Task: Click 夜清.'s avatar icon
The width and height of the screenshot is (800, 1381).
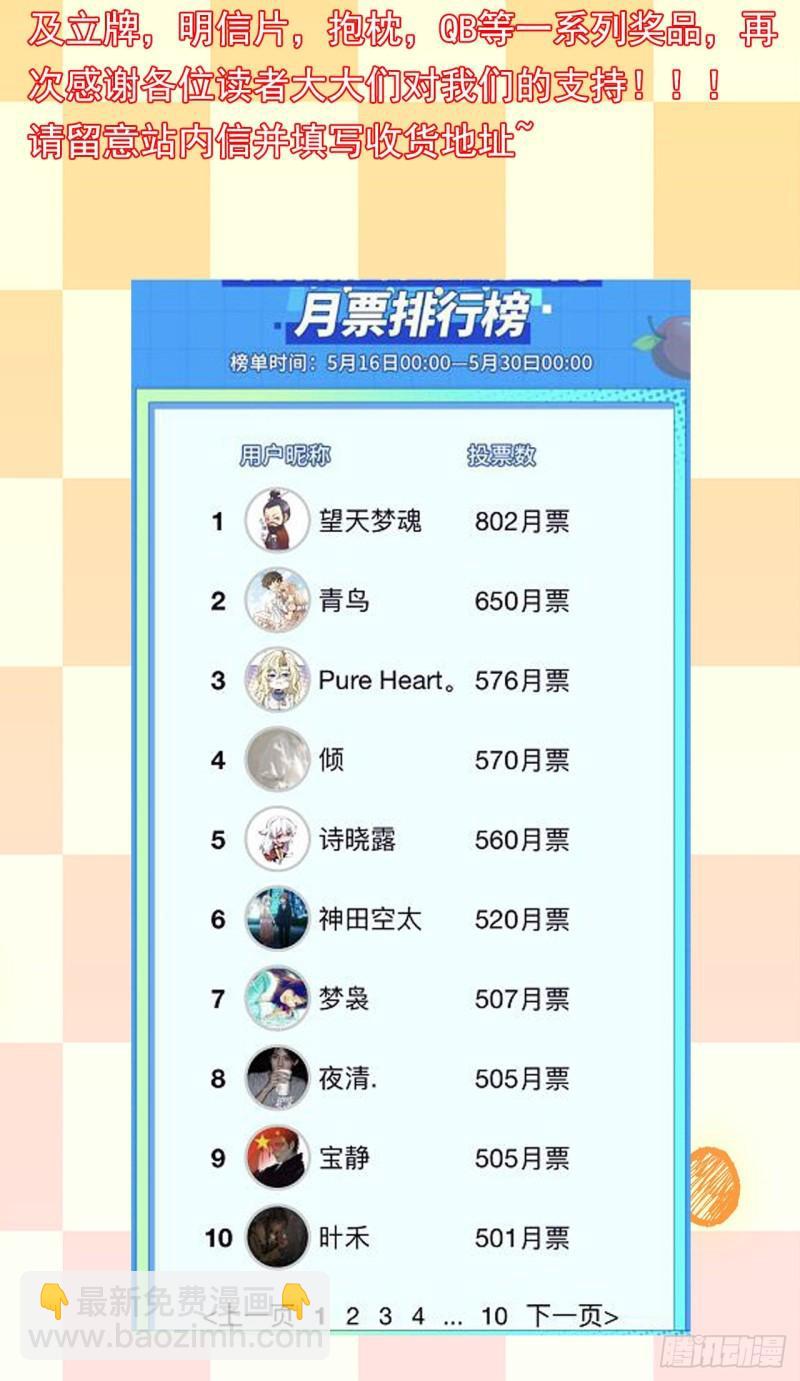Action: click(278, 1078)
